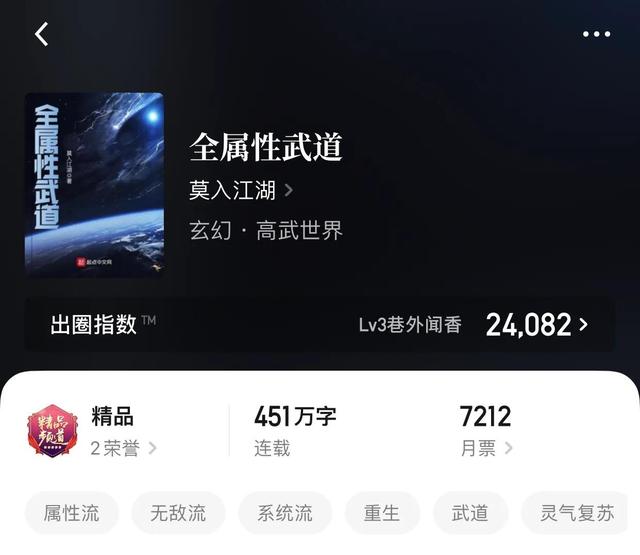Select the 属性流 tag
Screen dimensions: 640x555
pyautogui.click(x=72, y=513)
